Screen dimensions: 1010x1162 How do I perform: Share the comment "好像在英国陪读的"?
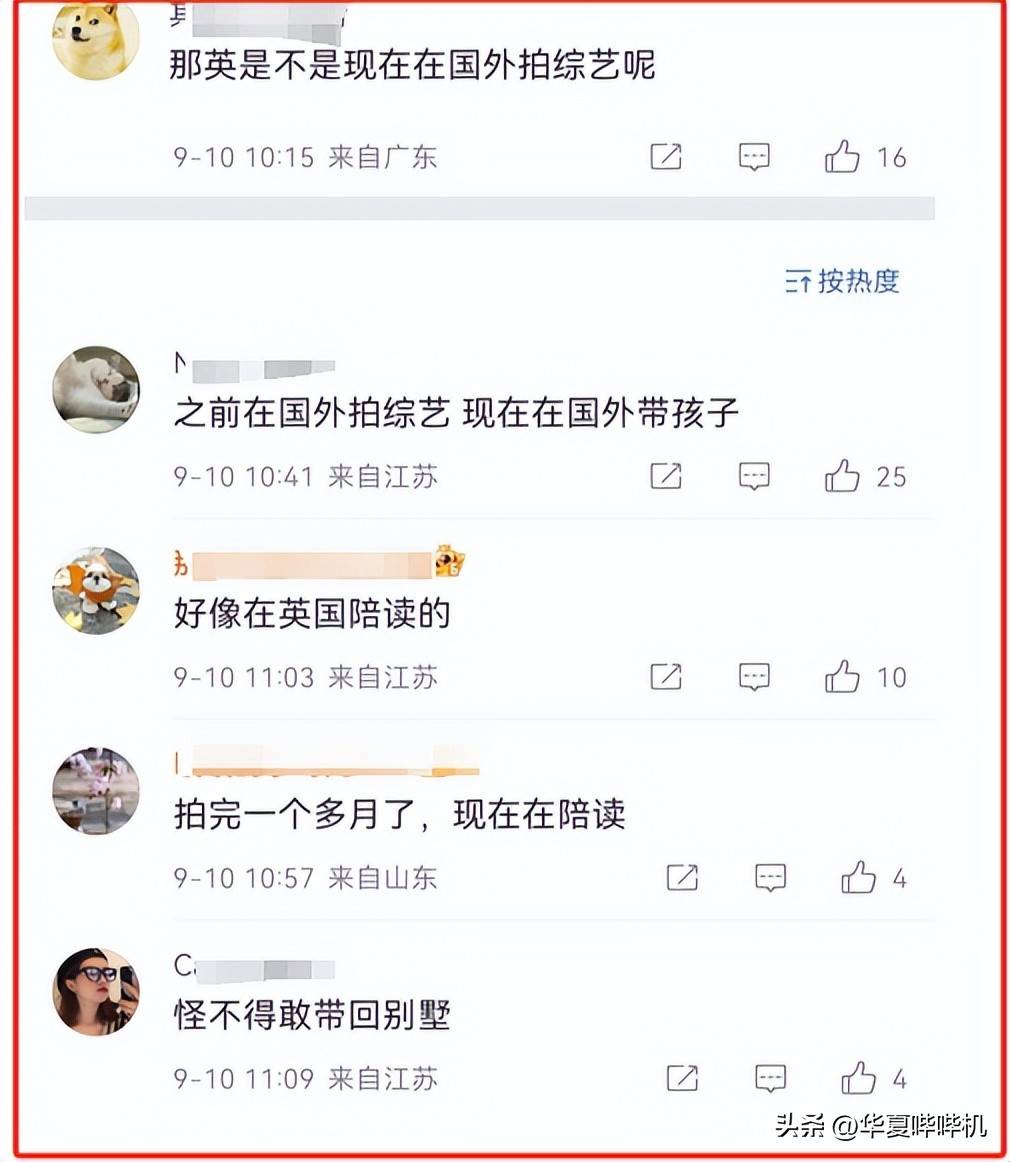tap(666, 677)
